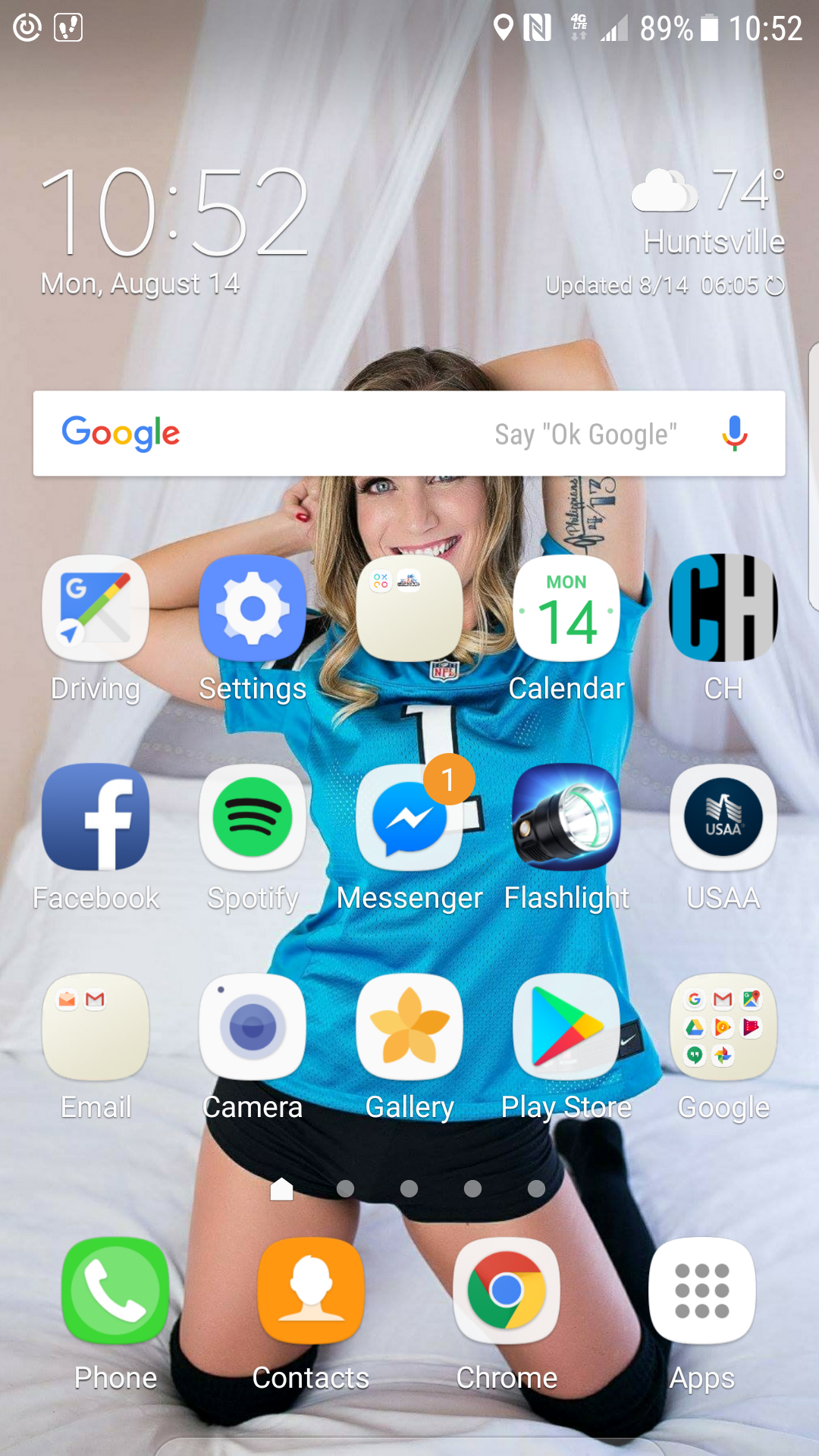This screenshot has width=819, height=1456.
Task: Open the Google search box
Action: [409, 434]
